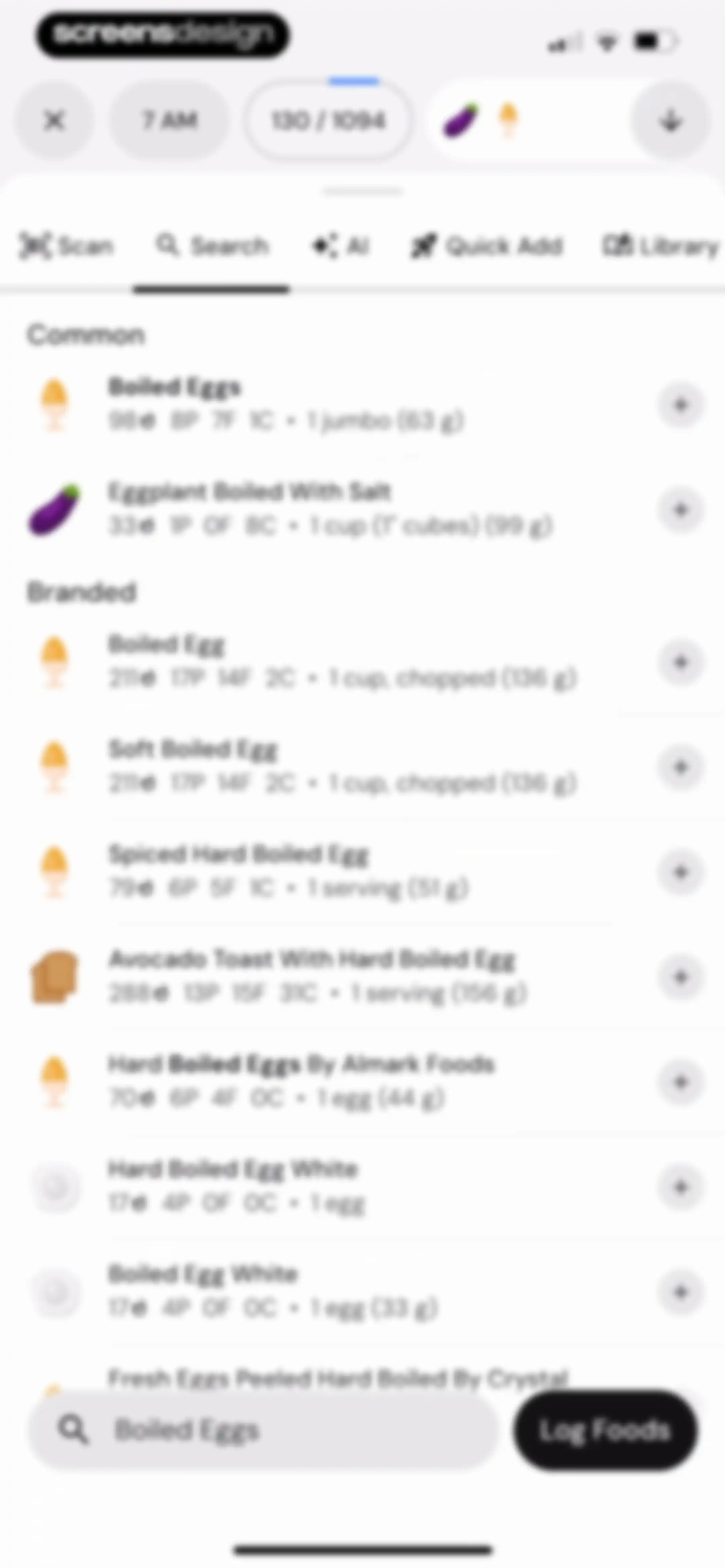Close the food logging screen

(x=55, y=121)
